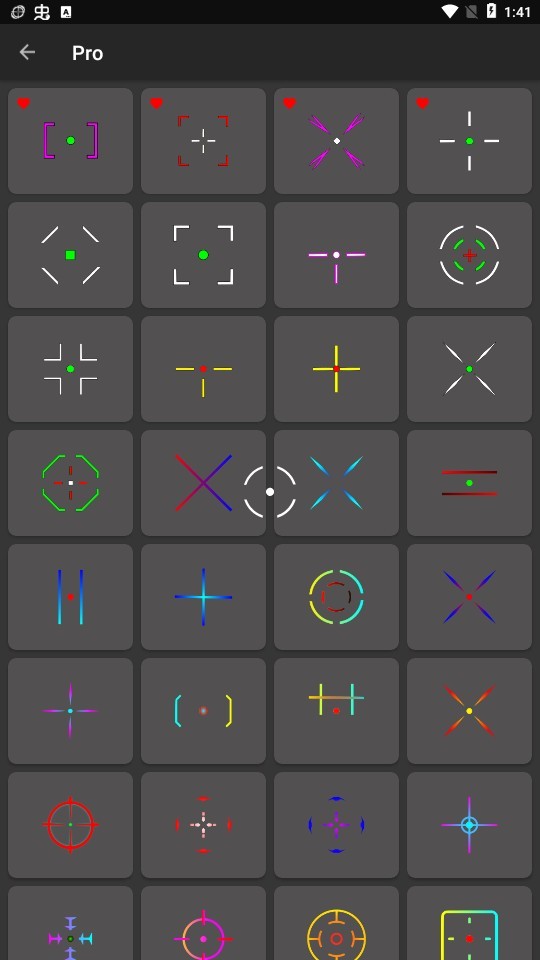Choose the rainbow circle crosshair
This screenshot has height=960, width=540.
(336, 597)
